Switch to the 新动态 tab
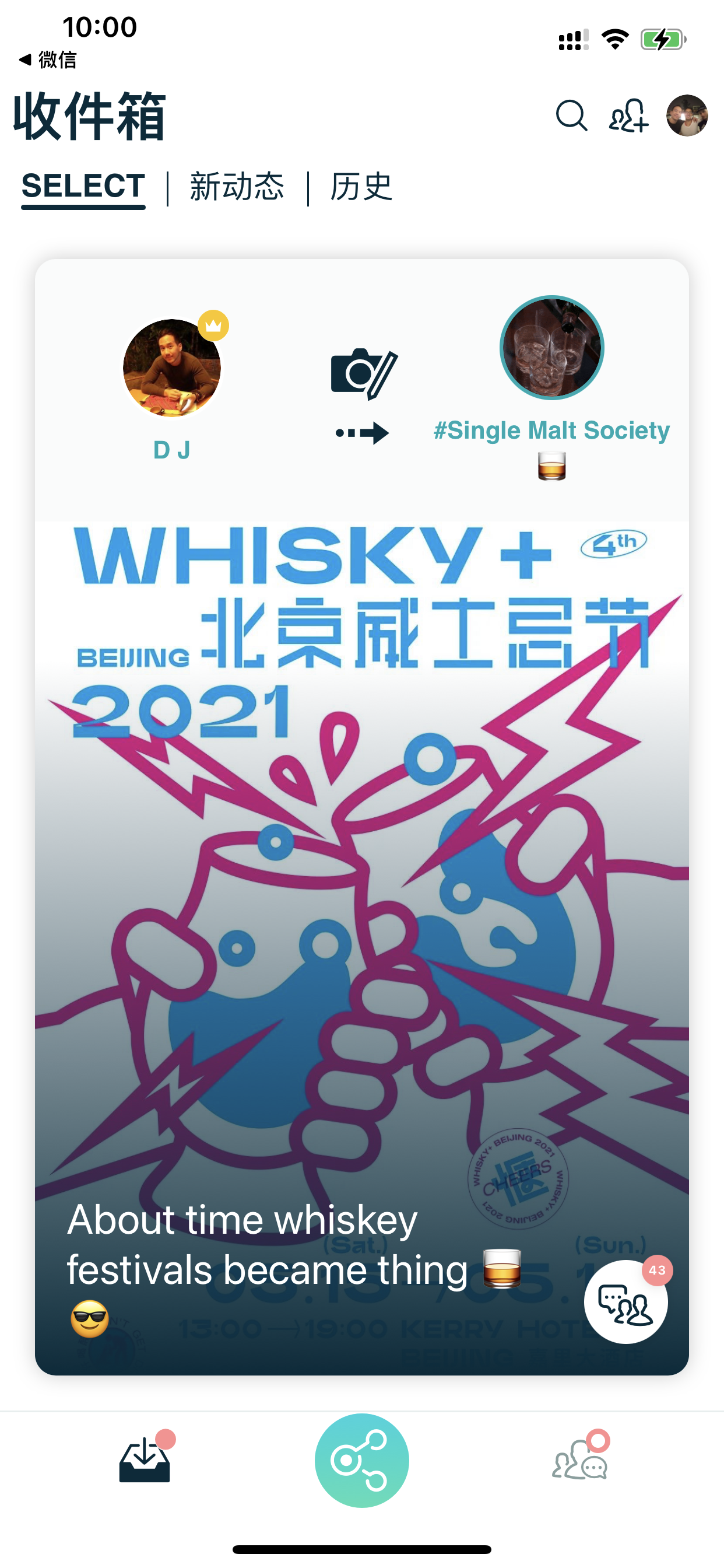 click(x=237, y=186)
